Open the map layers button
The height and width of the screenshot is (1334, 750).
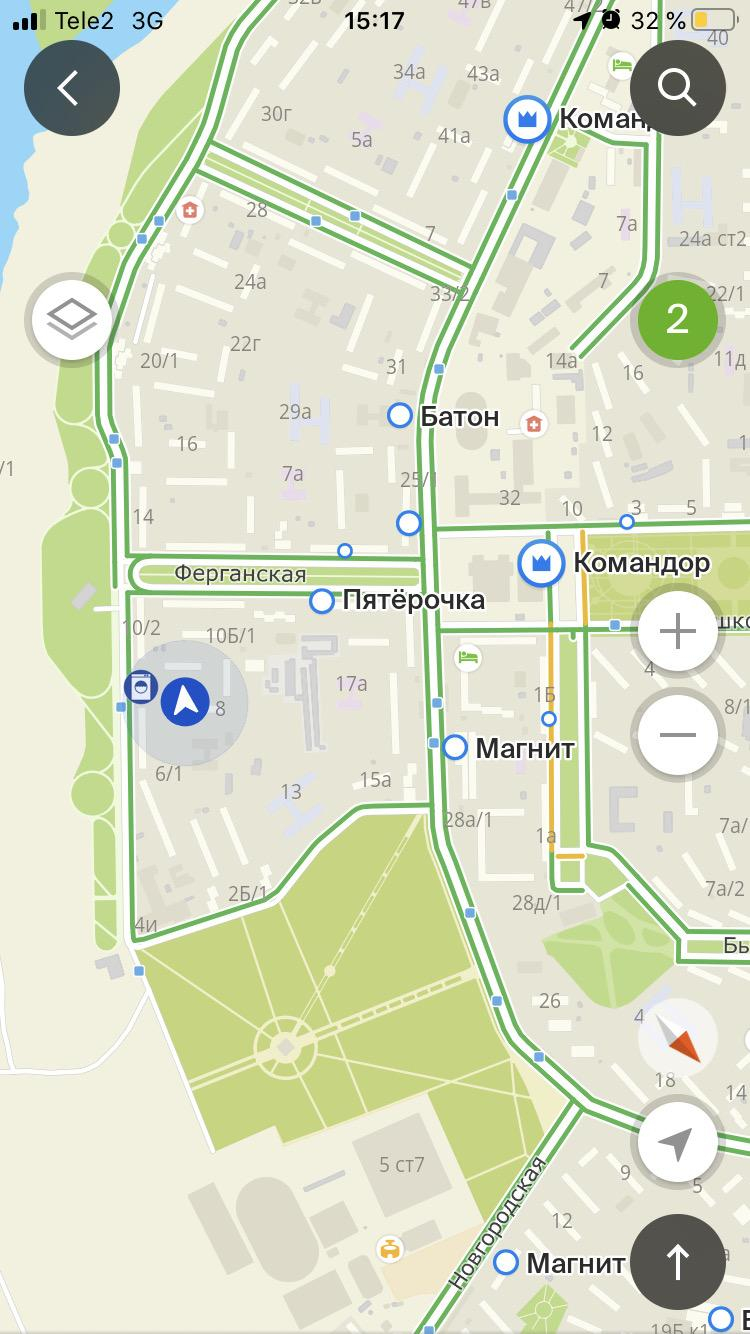coord(72,320)
